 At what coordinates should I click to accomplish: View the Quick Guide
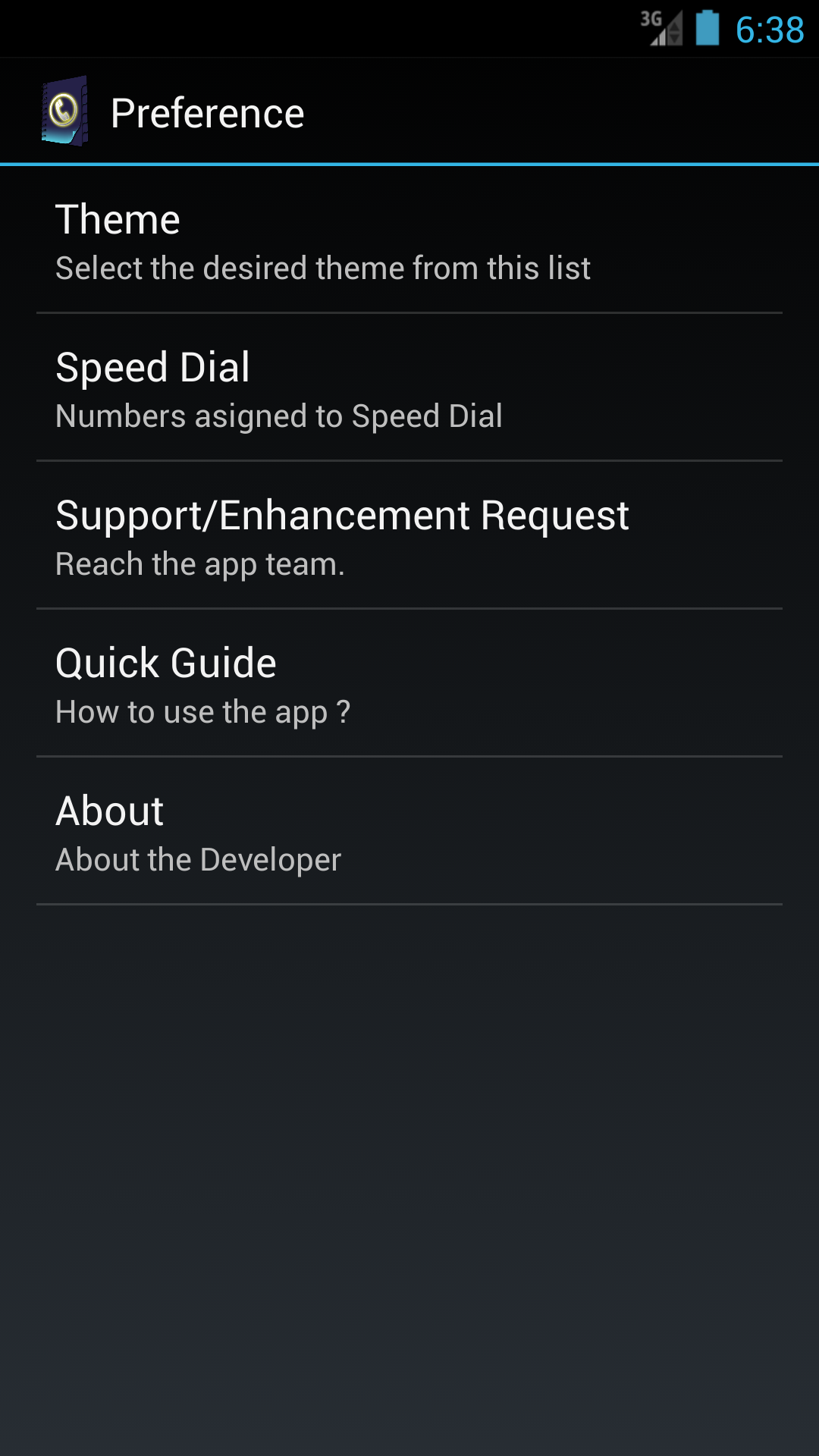pos(409,682)
